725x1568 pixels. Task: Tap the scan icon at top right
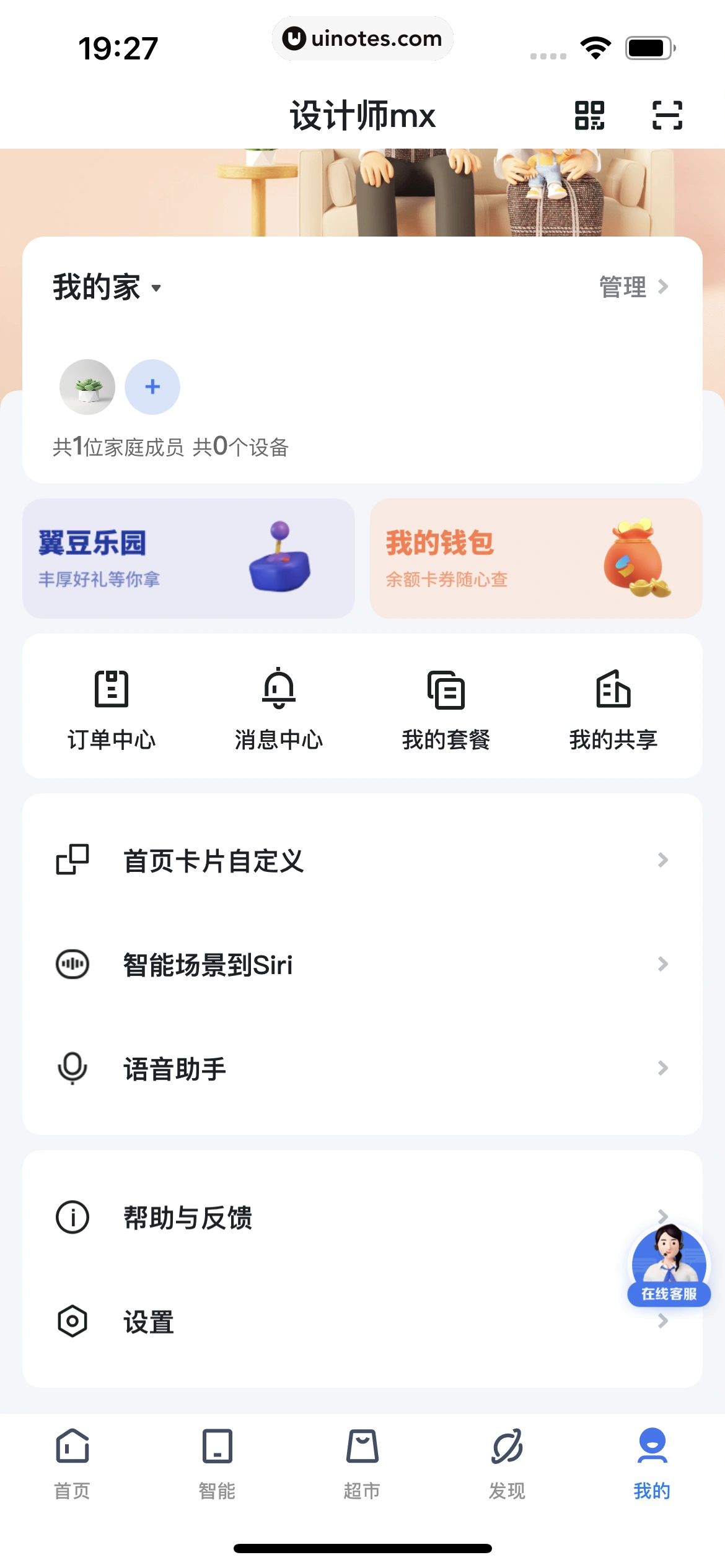tap(667, 115)
